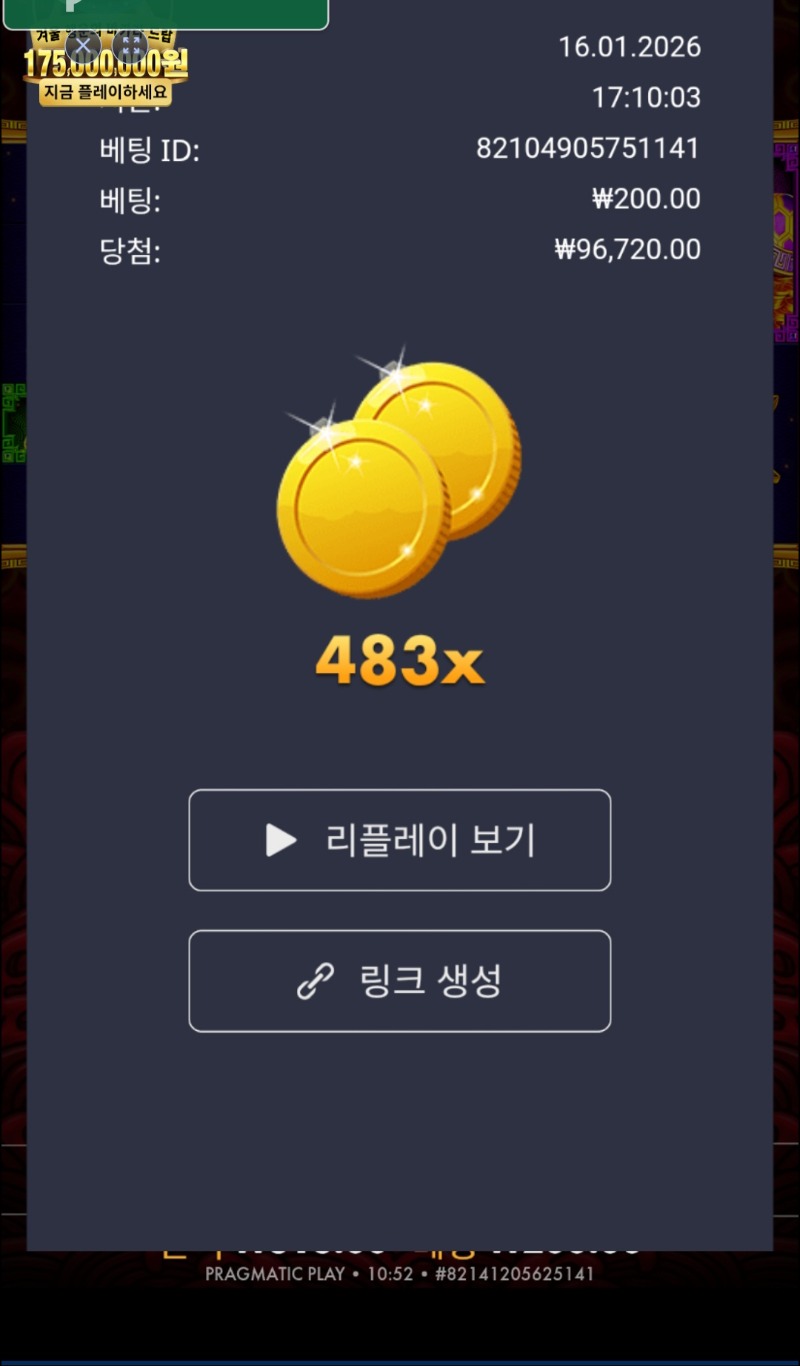Generate a share link for this bet
This screenshot has height=1366, width=800.
pyautogui.click(x=399, y=981)
